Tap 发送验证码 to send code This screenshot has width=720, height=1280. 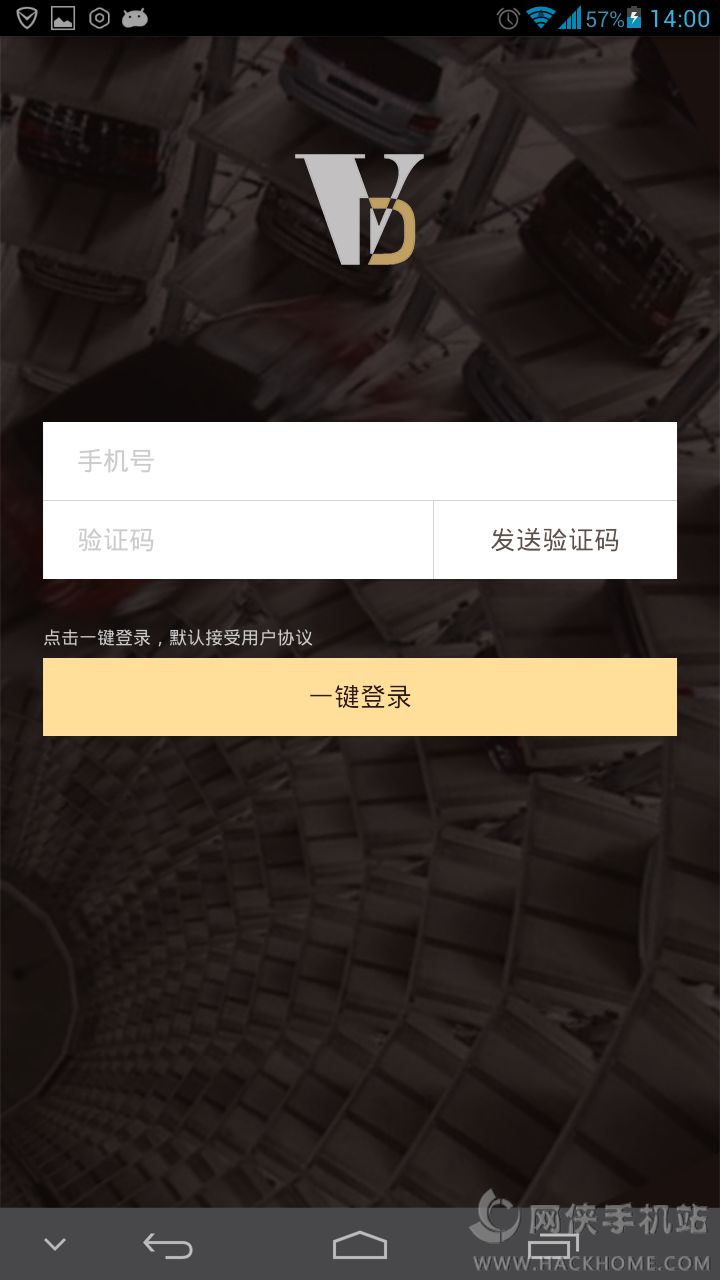555,540
